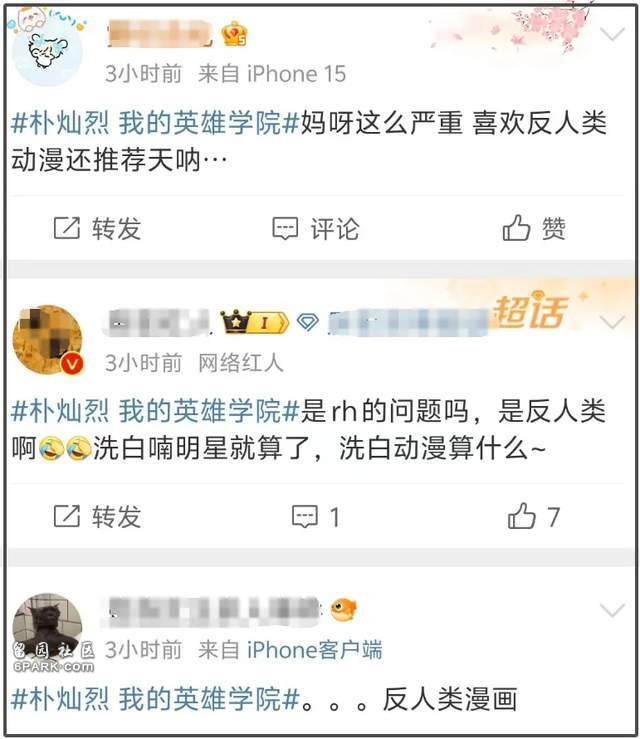This screenshot has height=739, width=640.
Task: Open avatar of the iPhone客户端 poster
Action: tap(47, 628)
